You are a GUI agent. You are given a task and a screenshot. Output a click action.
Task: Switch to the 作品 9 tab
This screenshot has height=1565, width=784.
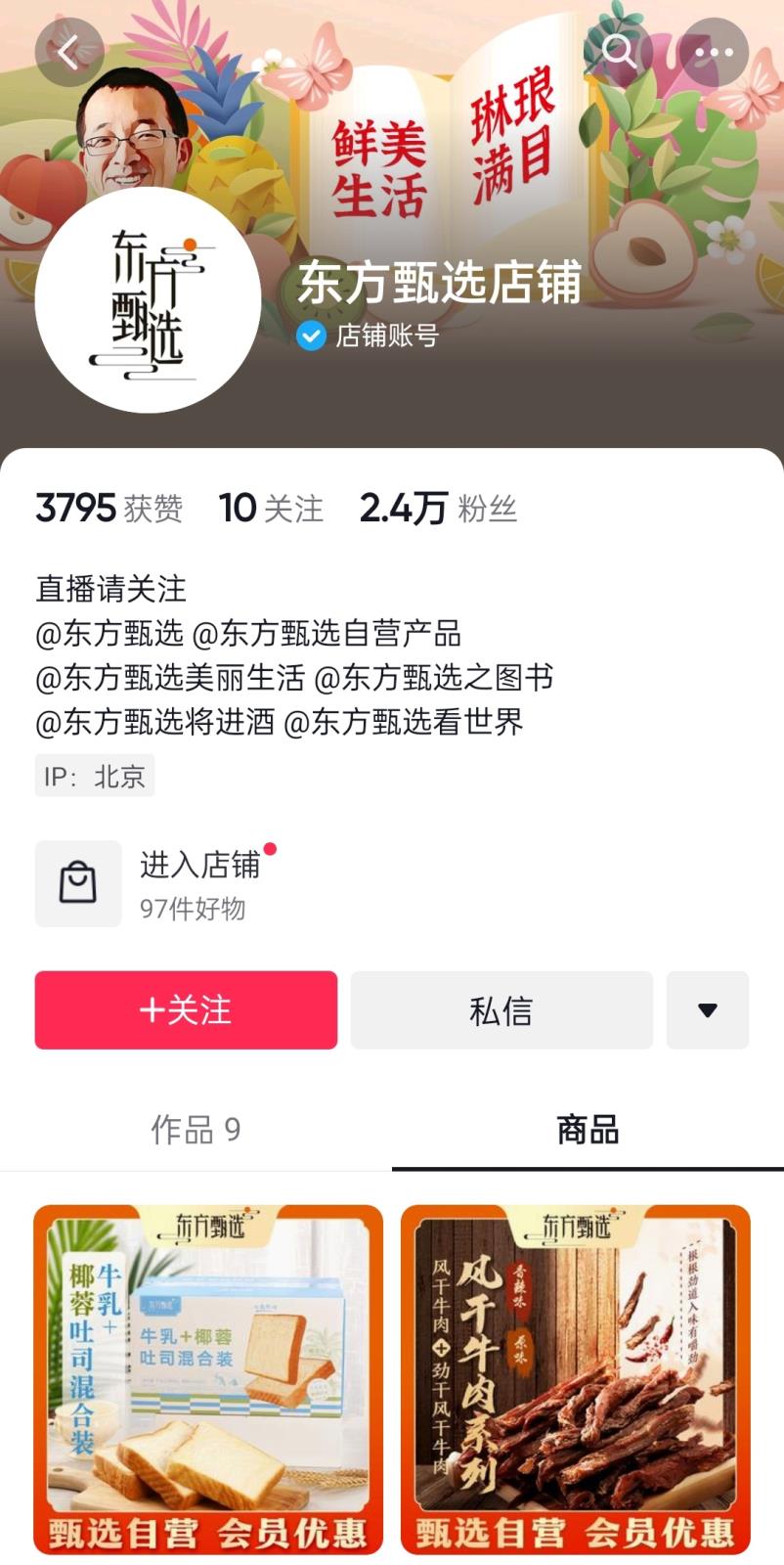pos(196,1130)
